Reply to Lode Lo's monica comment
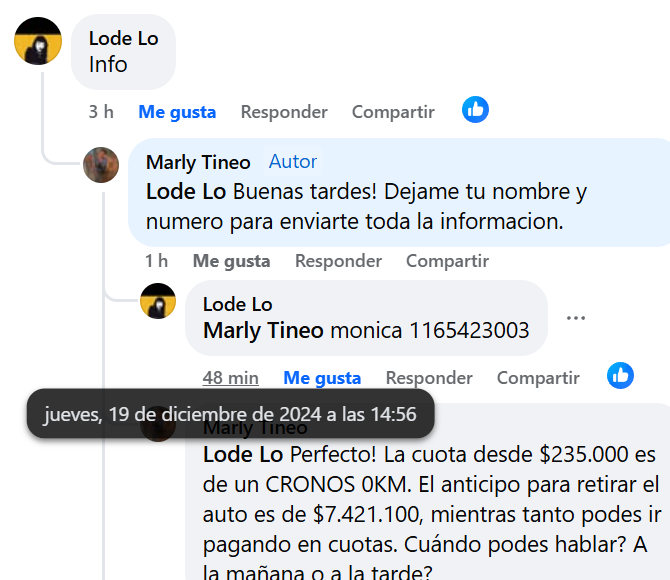Image resolution: width=670 pixels, height=580 pixels. (429, 378)
